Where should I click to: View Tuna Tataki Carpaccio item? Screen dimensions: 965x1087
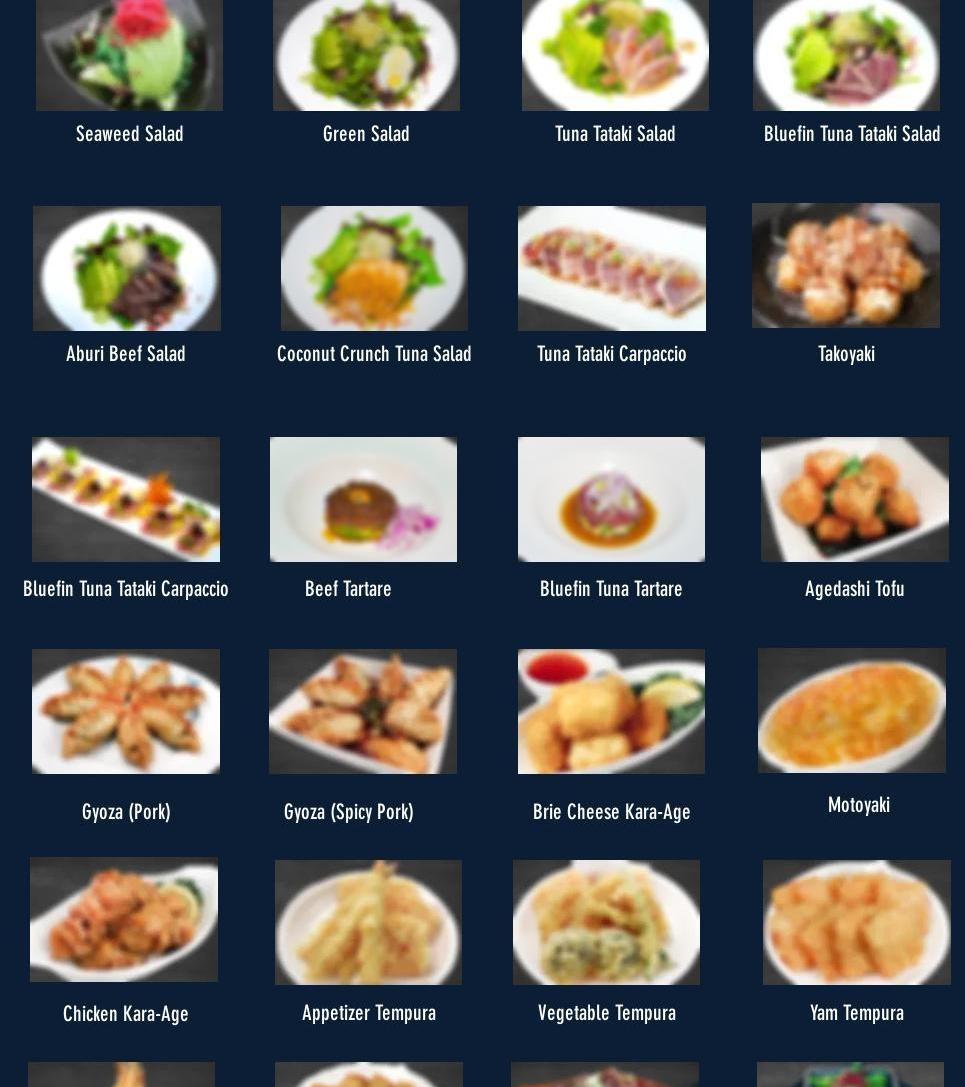click(x=611, y=268)
